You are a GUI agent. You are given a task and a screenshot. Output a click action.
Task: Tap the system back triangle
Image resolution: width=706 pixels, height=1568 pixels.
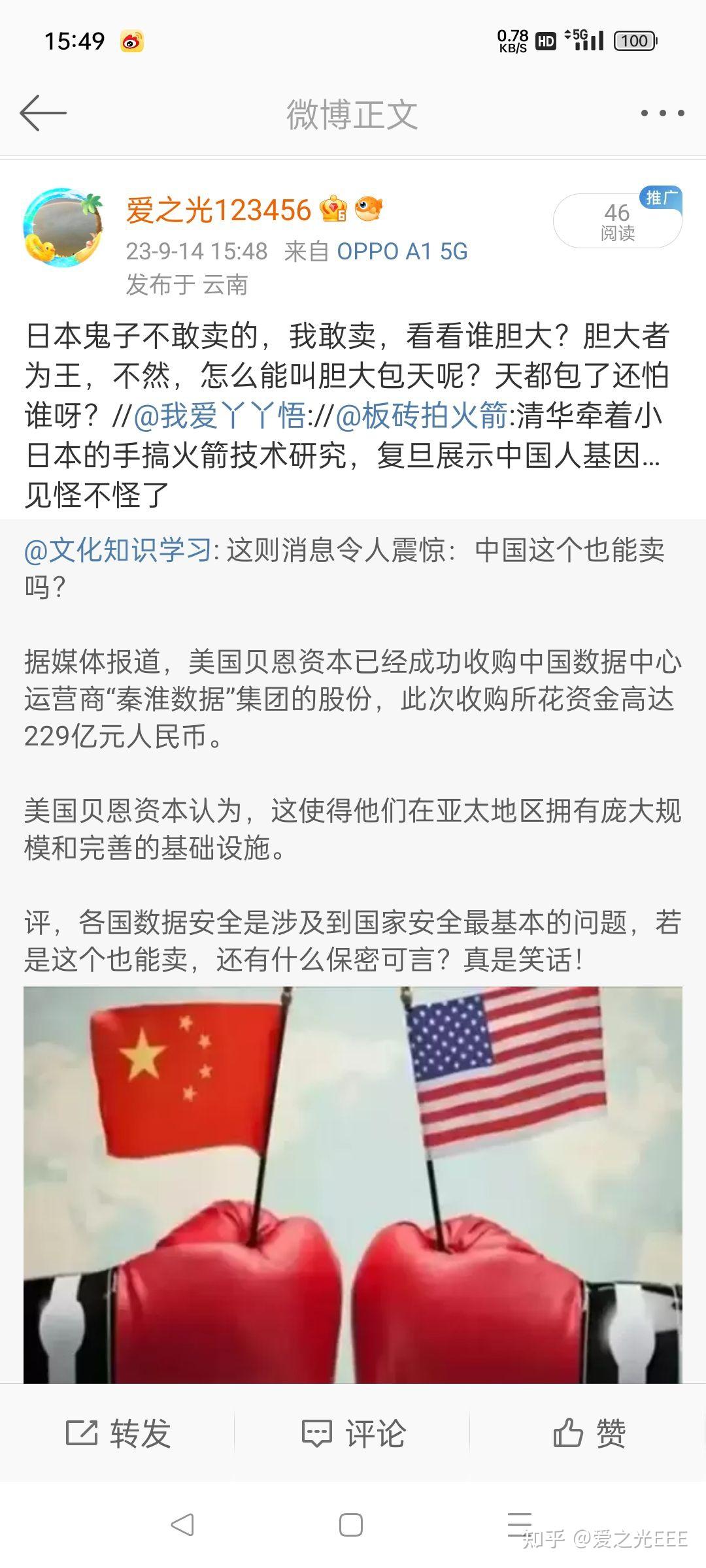tap(182, 1526)
